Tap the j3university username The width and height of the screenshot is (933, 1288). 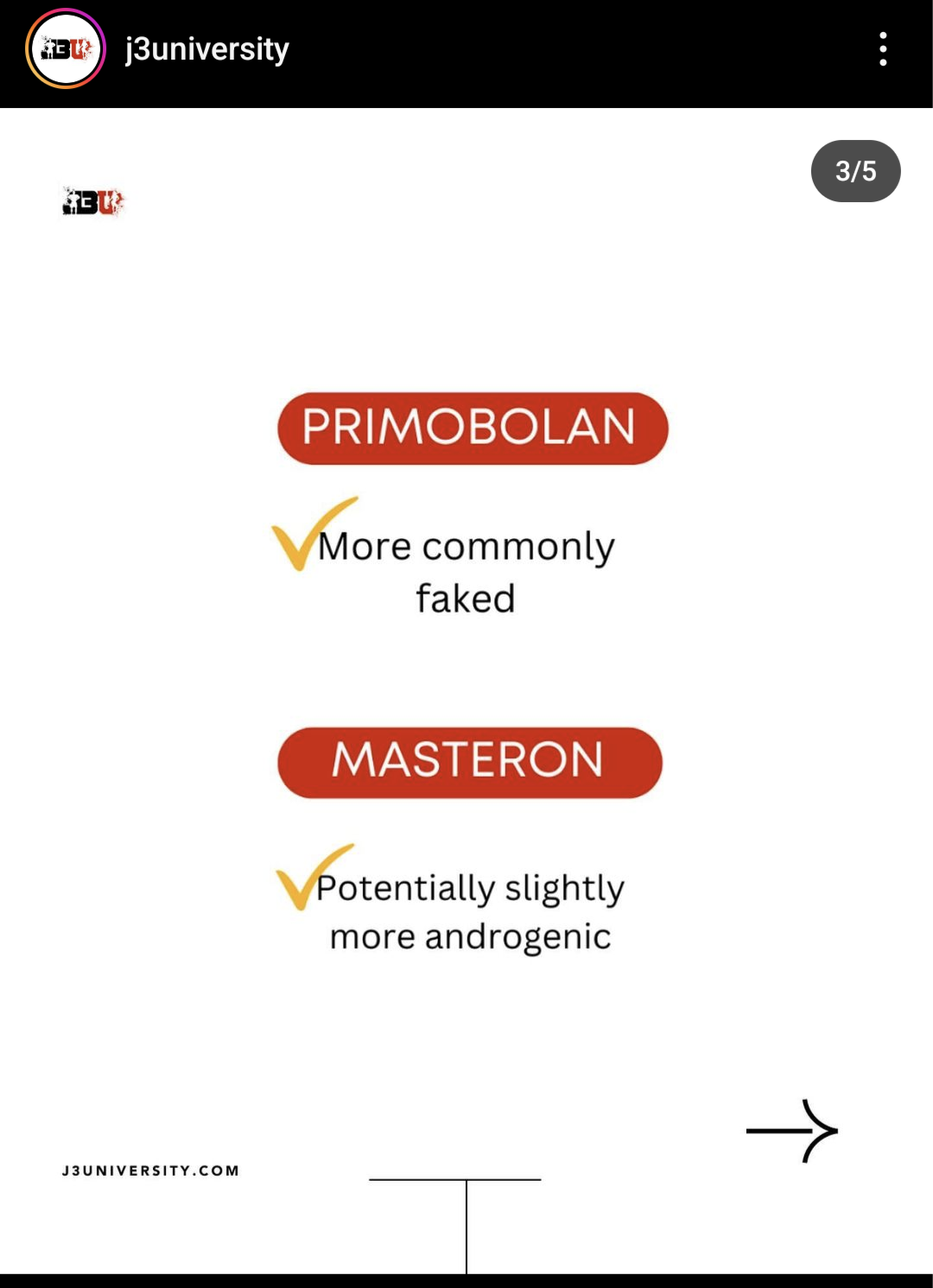[x=207, y=49]
